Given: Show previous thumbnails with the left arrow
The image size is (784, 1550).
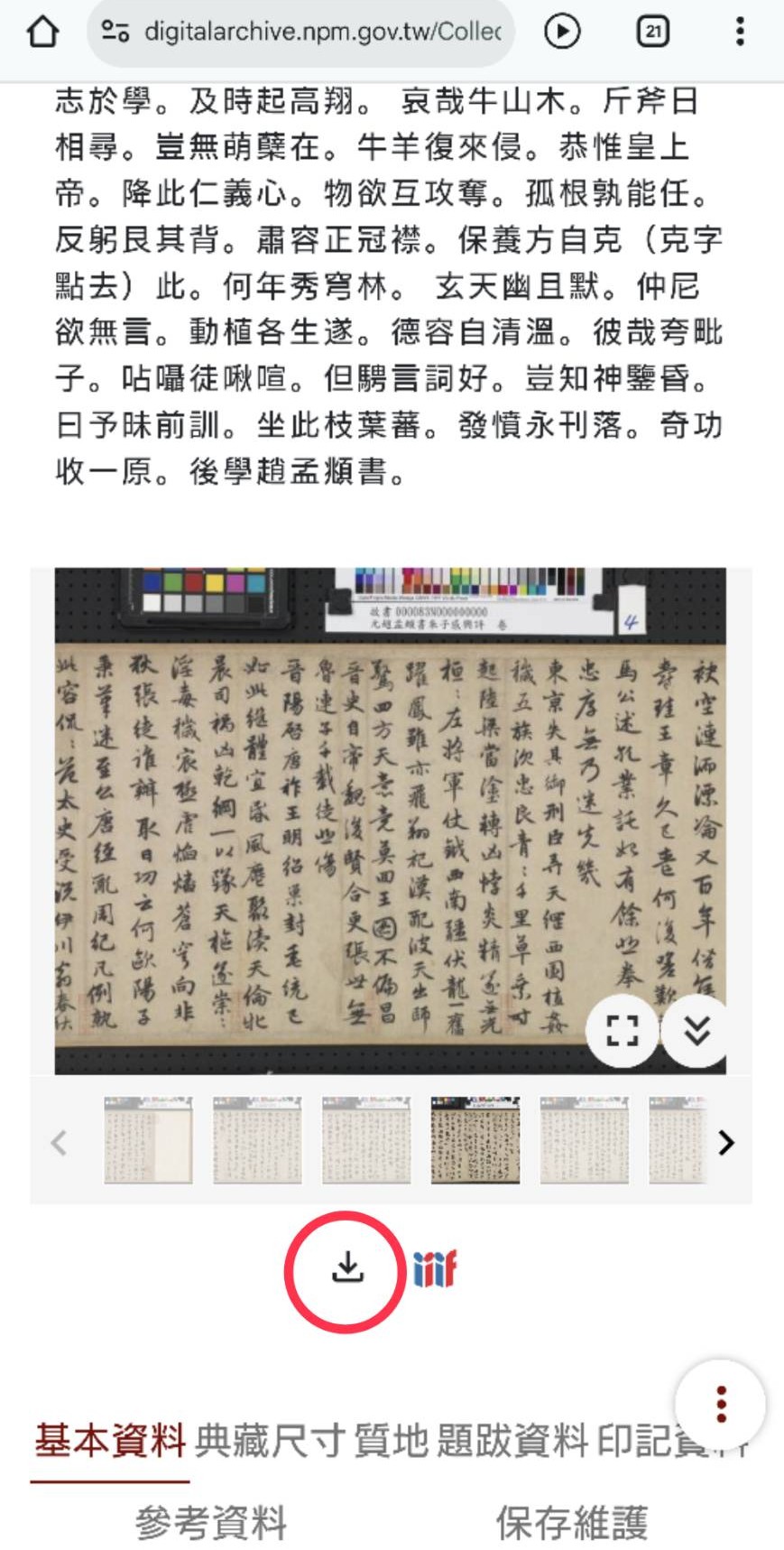Looking at the screenshot, I should tap(59, 1143).
